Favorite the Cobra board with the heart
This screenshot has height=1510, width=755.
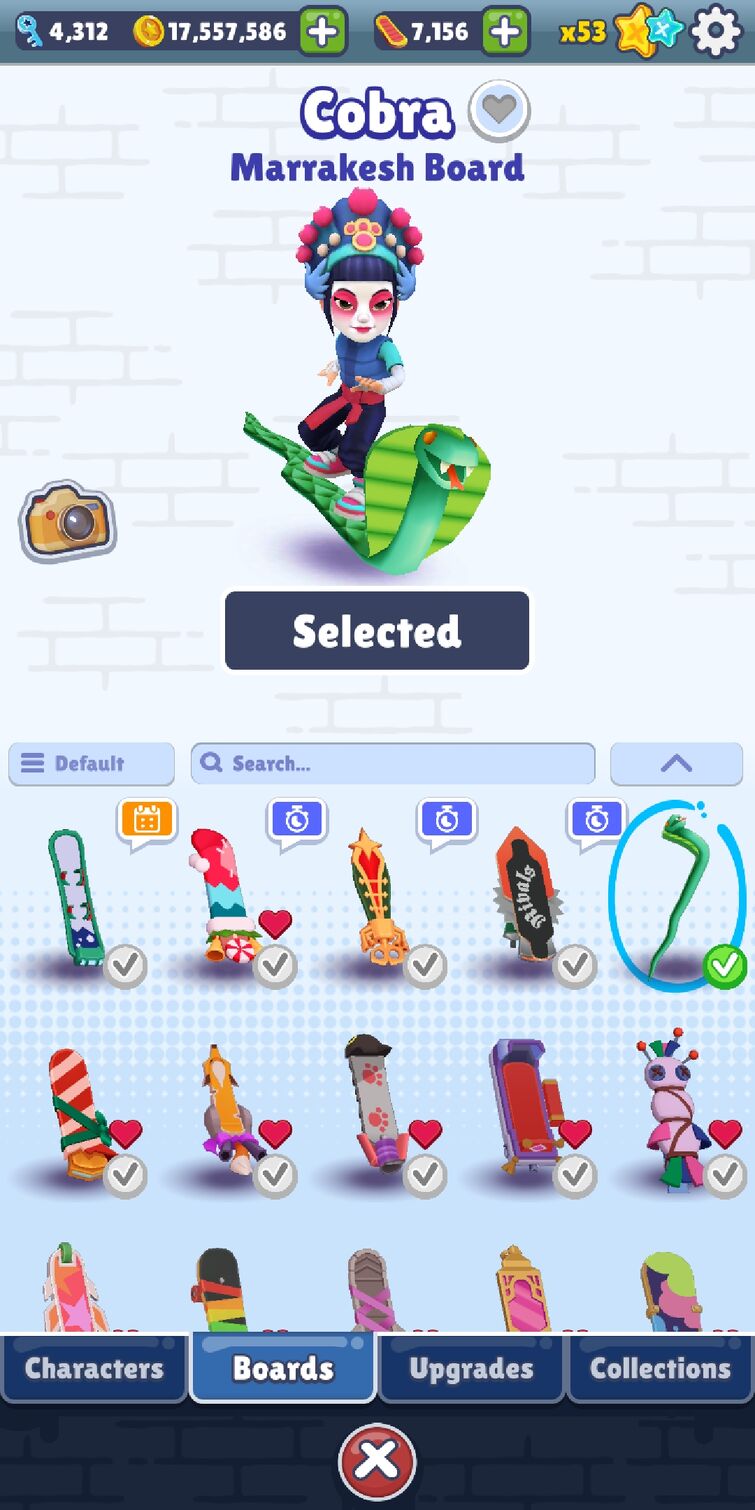499,109
